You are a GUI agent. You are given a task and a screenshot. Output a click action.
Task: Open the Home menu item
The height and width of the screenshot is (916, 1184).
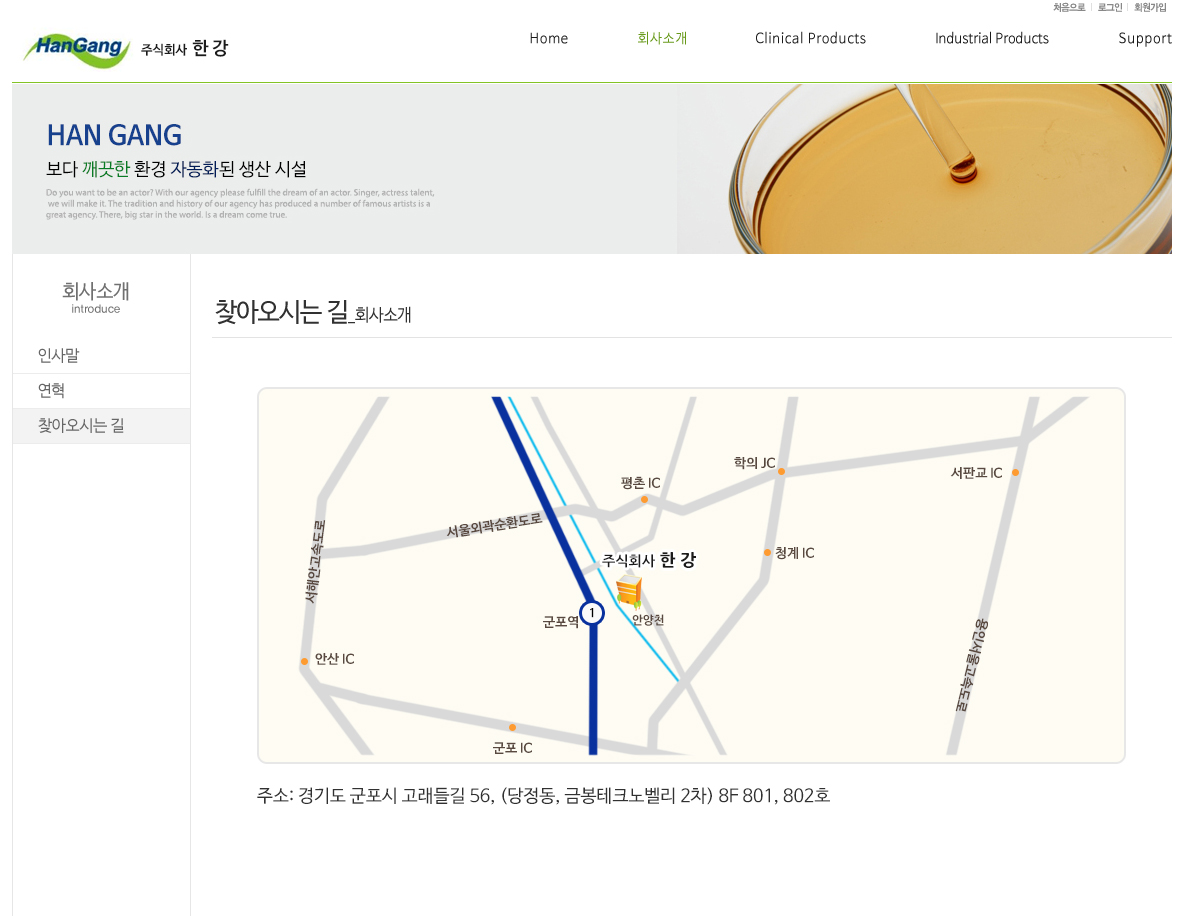point(548,38)
